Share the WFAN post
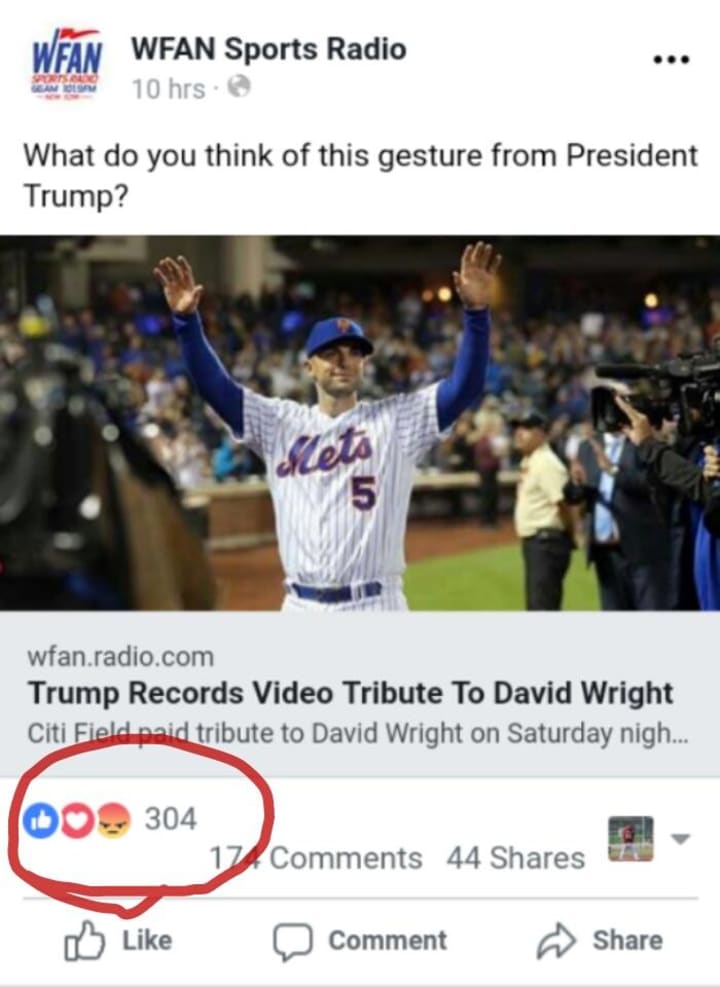This screenshot has width=720, height=987. coord(600,941)
